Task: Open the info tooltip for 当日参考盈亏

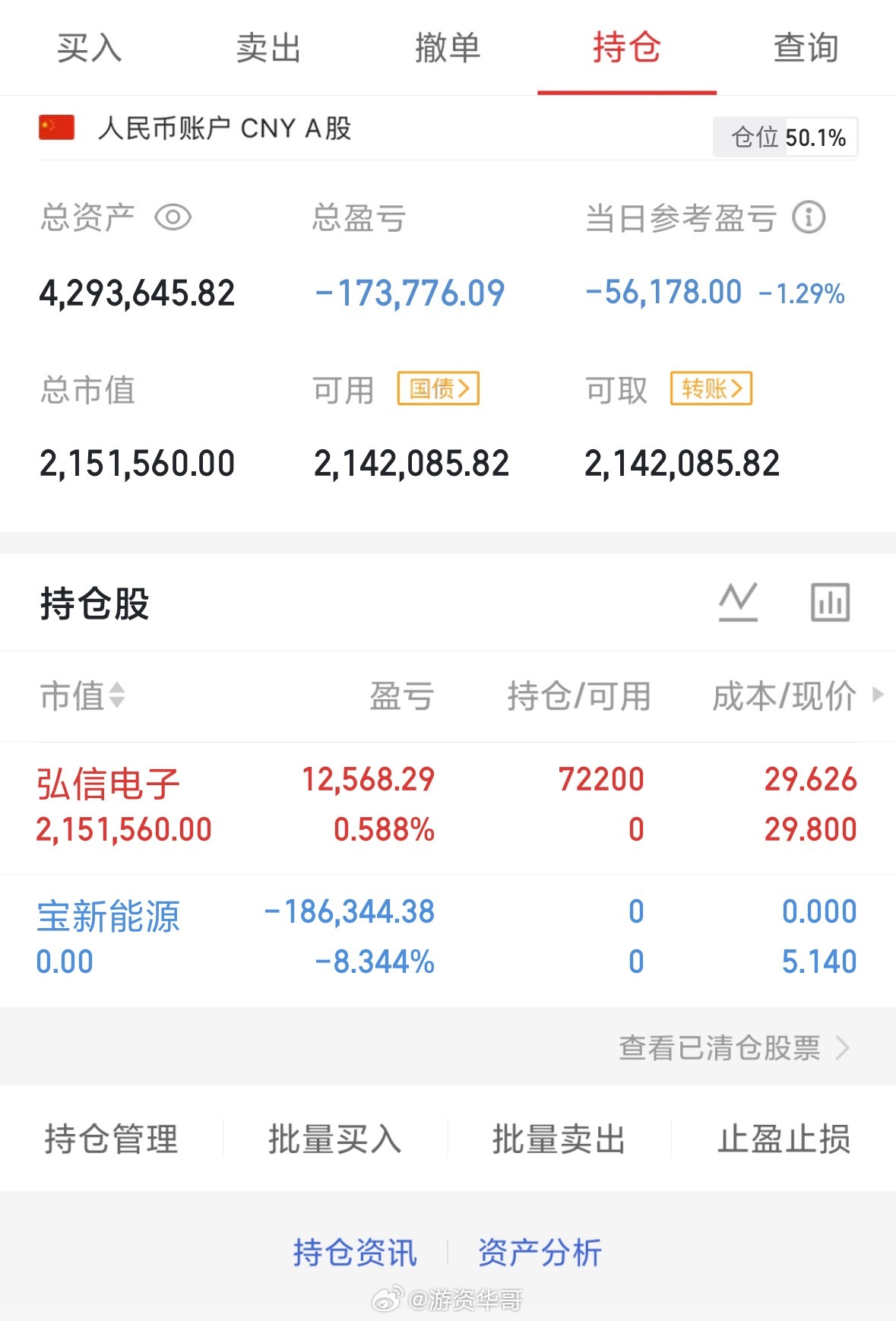Action: [809, 217]
